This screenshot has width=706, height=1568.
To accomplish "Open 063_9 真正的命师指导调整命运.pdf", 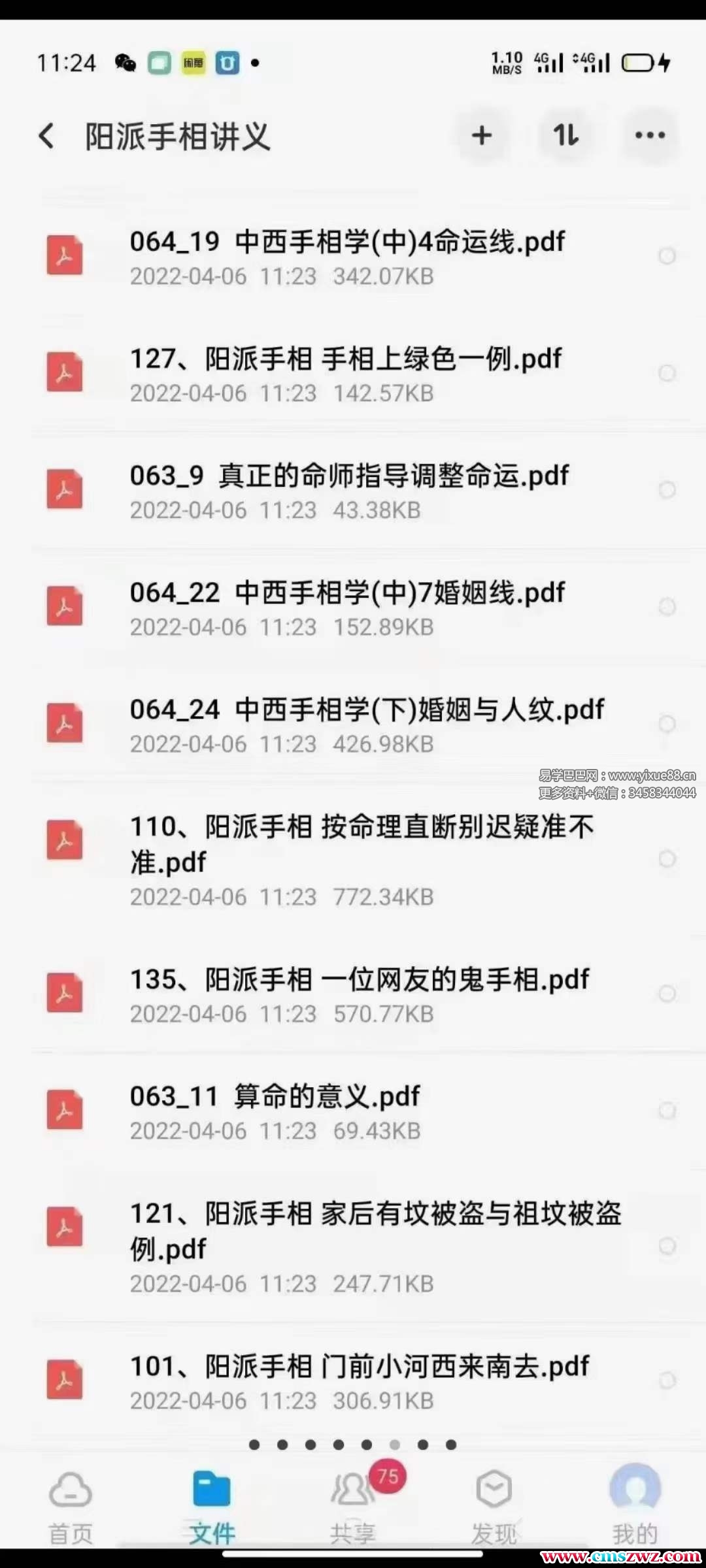I will [346, 490].
